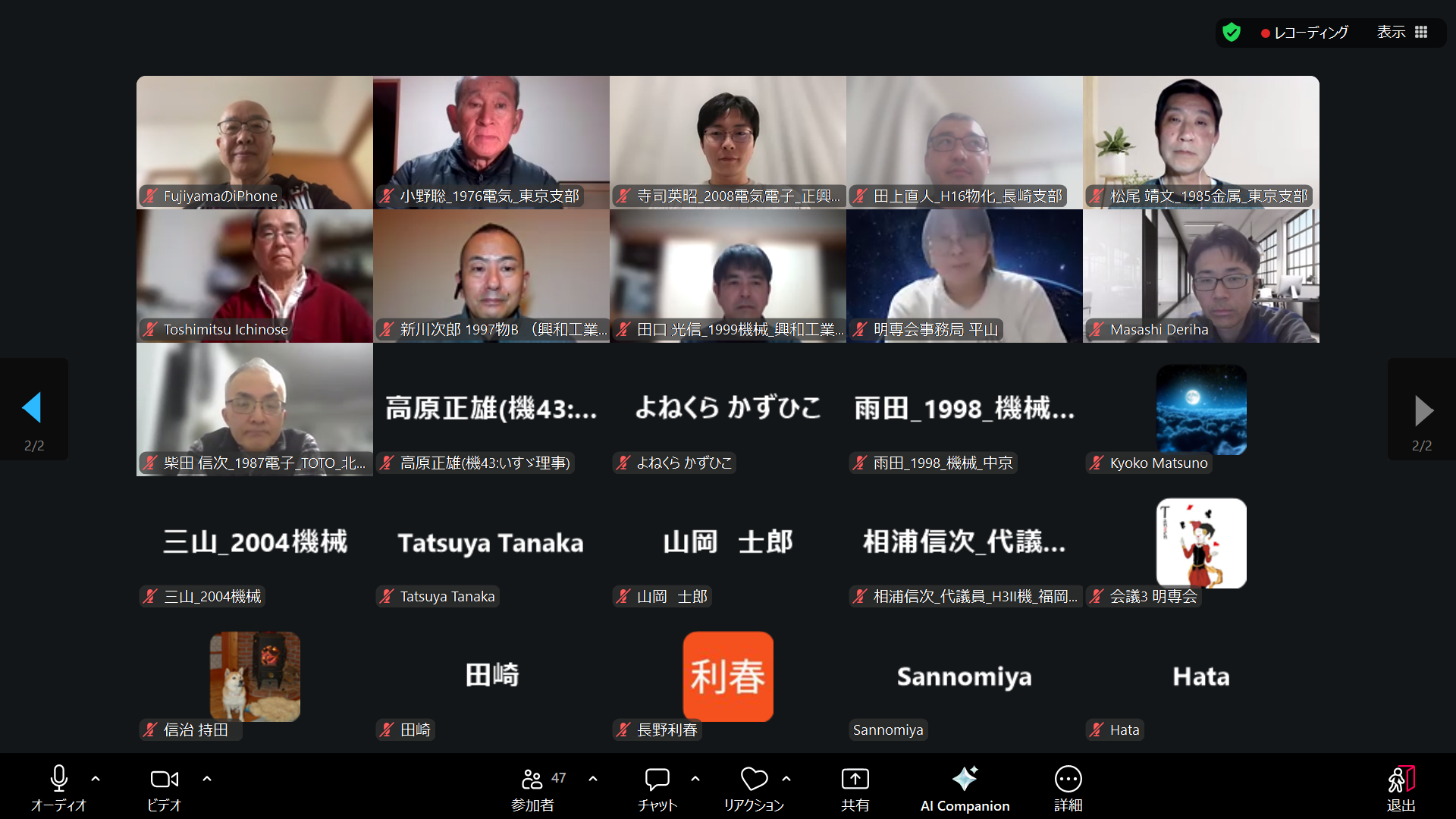
Task: Go to next gallery page with right arrow
Action: tap(1423, 410)
